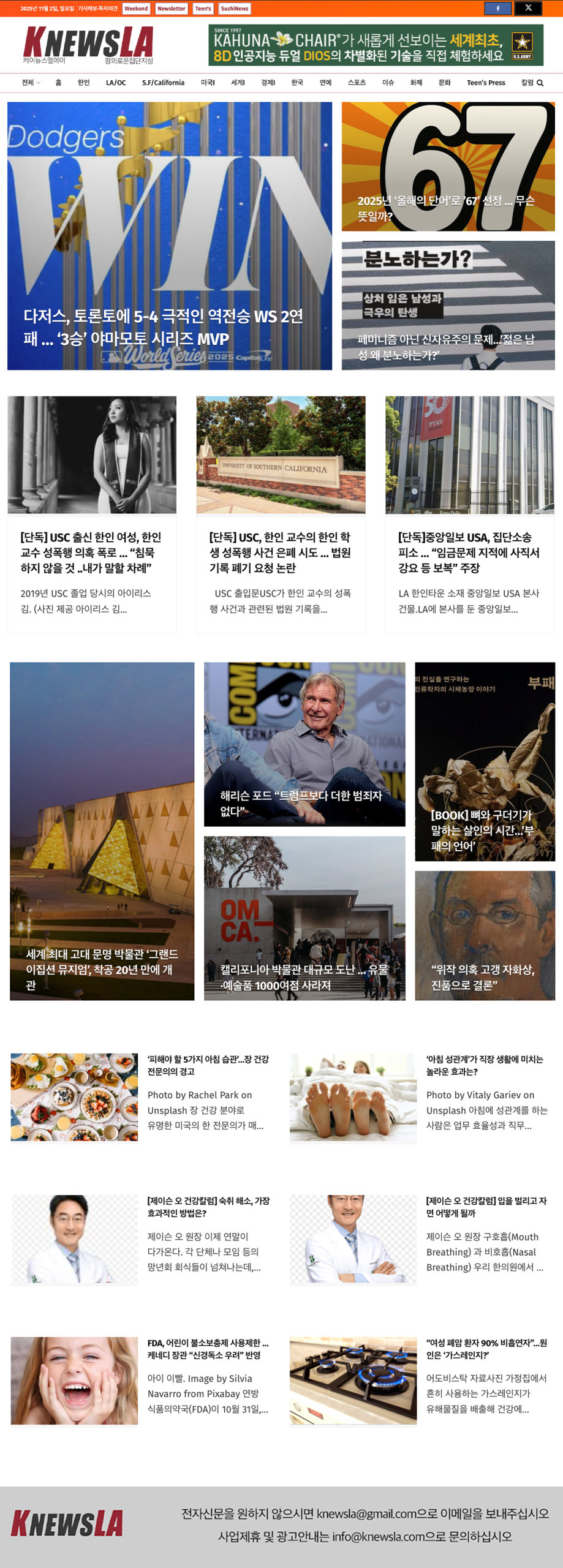Switch to the 스포츠 section
This screenshot has height=1568, width=563.
[357, 83]
